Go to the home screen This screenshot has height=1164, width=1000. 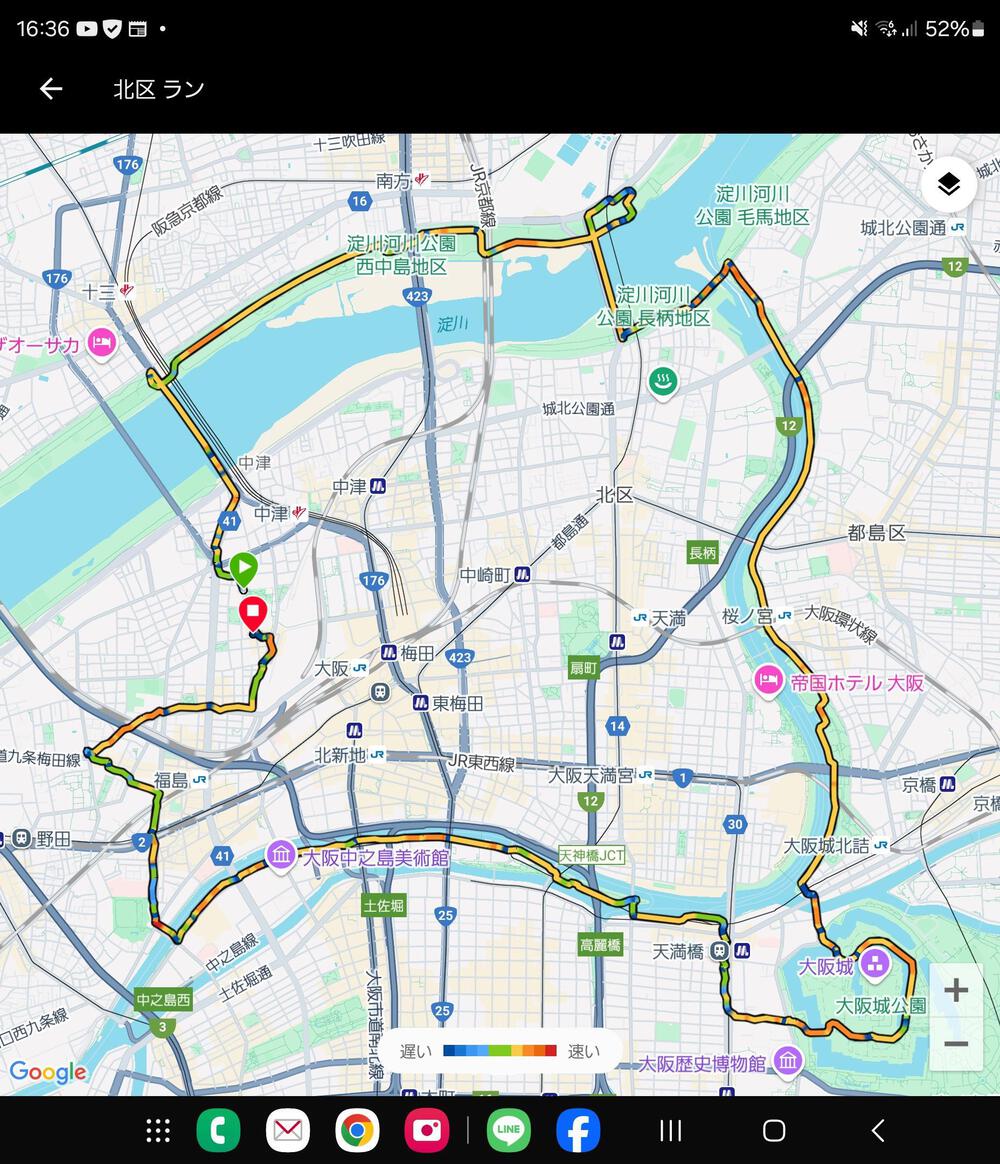(774, 1131)
